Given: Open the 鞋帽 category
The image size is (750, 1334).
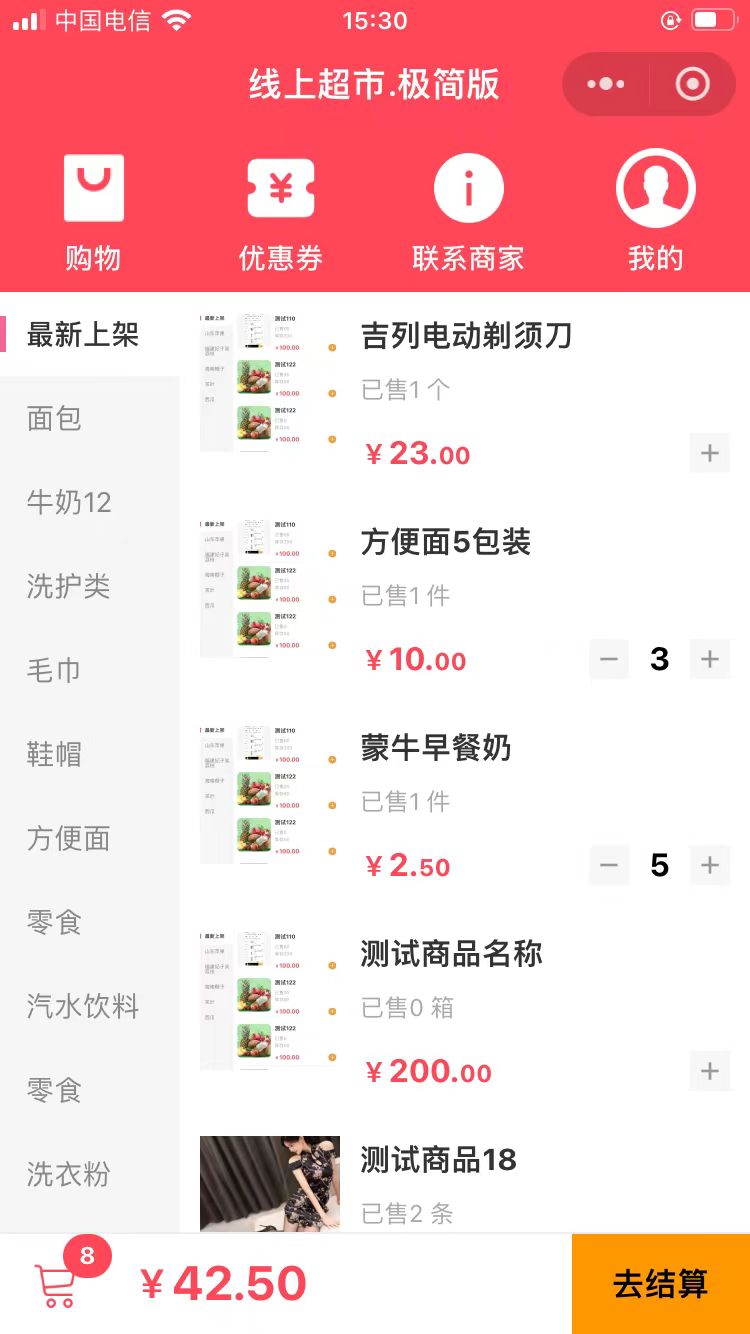Looking at the screenshot, I should (90, 754).
